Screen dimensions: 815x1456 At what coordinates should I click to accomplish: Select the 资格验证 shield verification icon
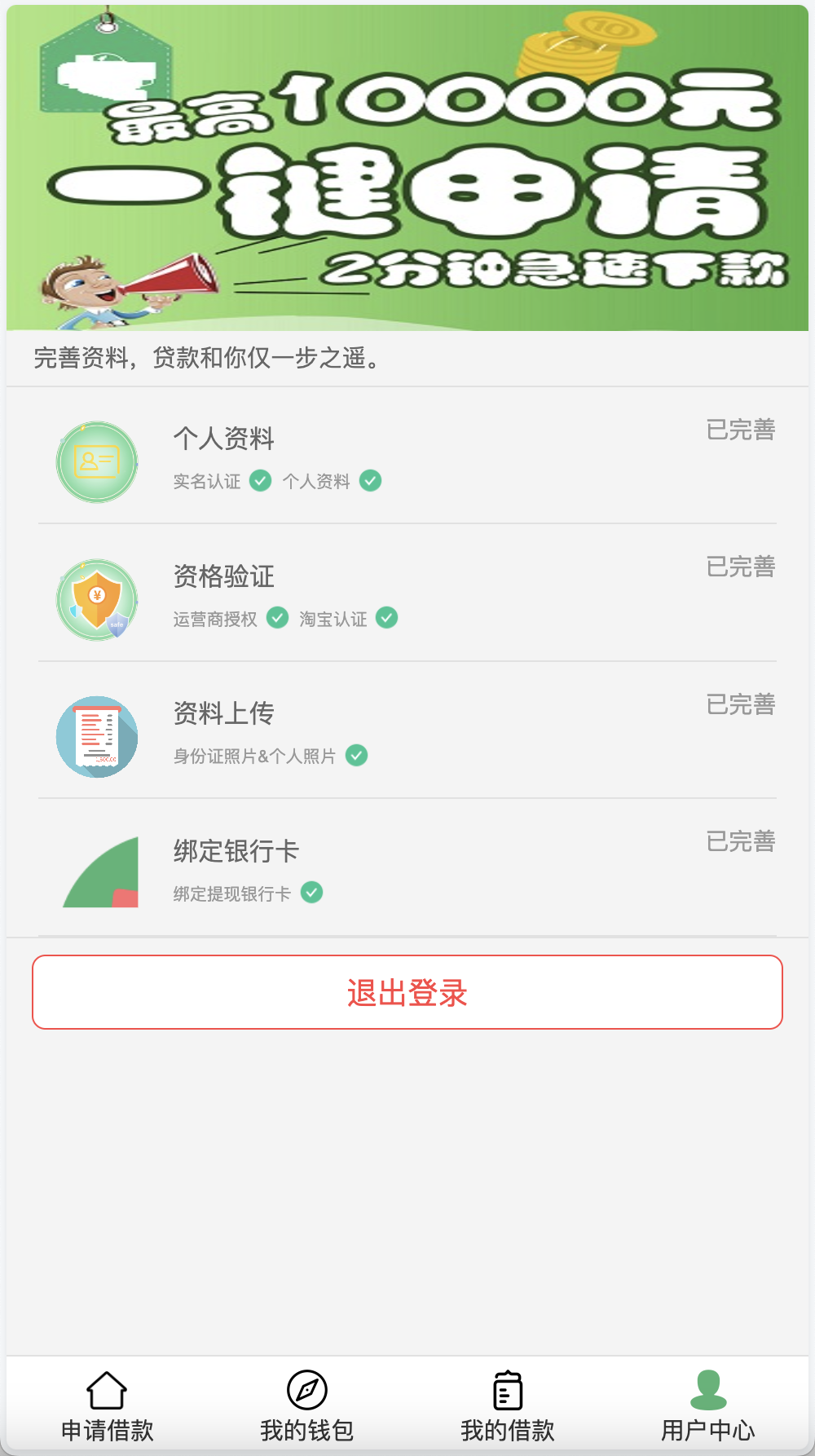click(x=96, y=599)
